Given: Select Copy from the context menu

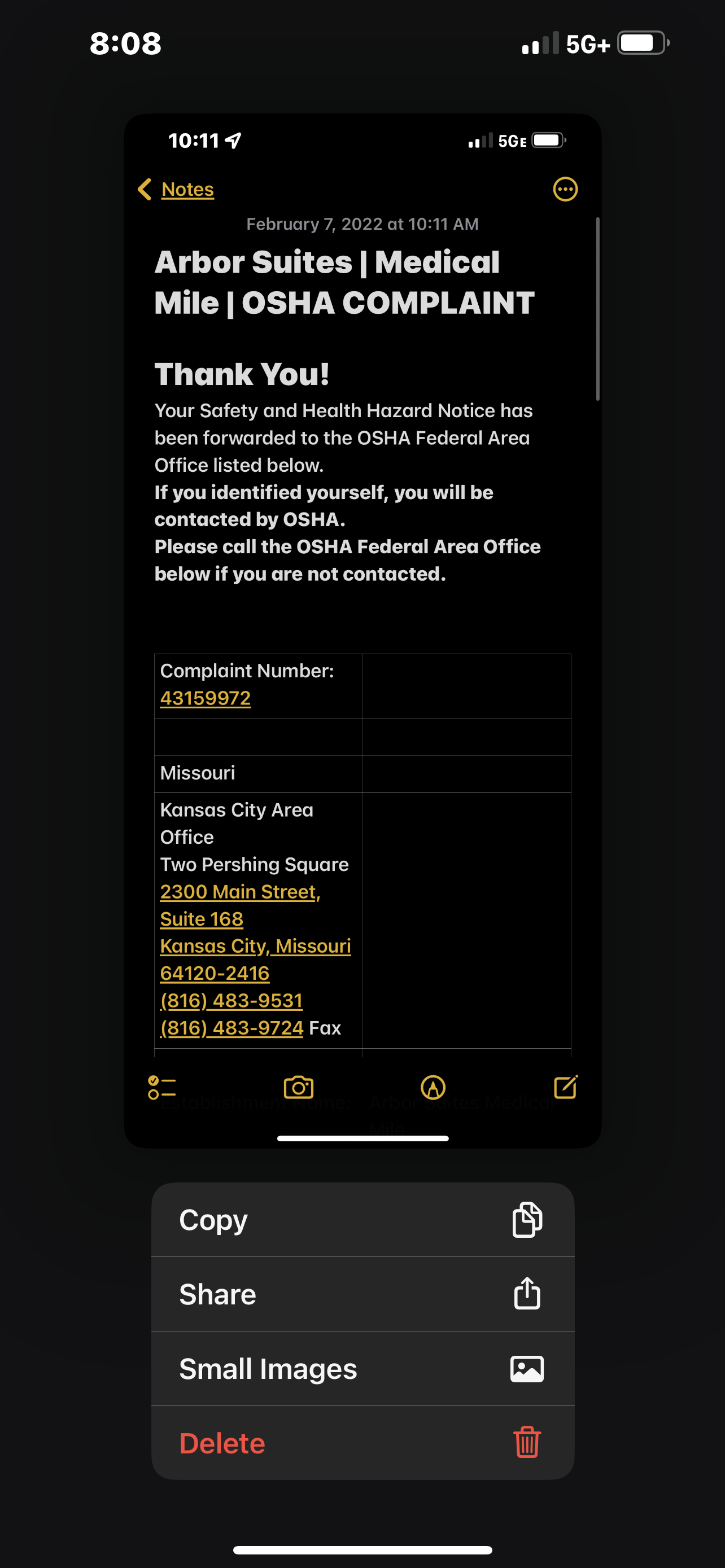Looking at the screenshot, I should (362, 1220).
